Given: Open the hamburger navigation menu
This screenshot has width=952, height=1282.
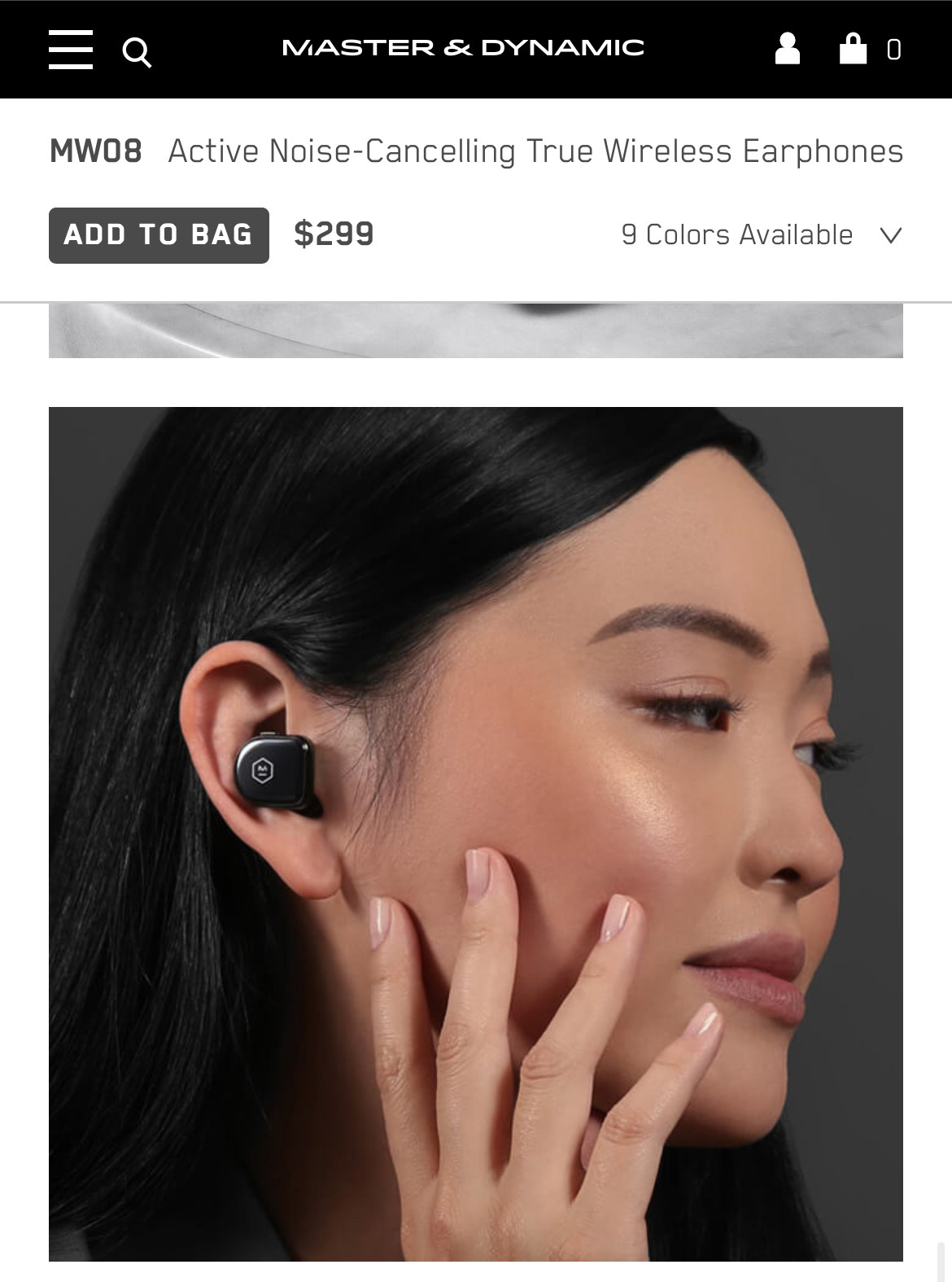Looking at the screenshot, I should tap(71, 50).
